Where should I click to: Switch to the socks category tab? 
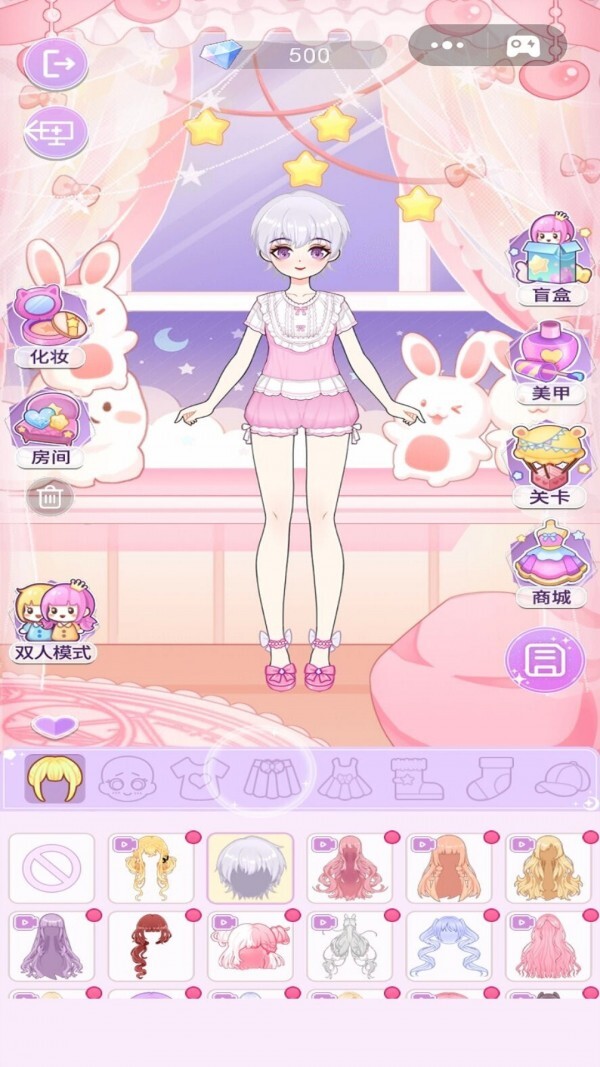pos(488,778)
